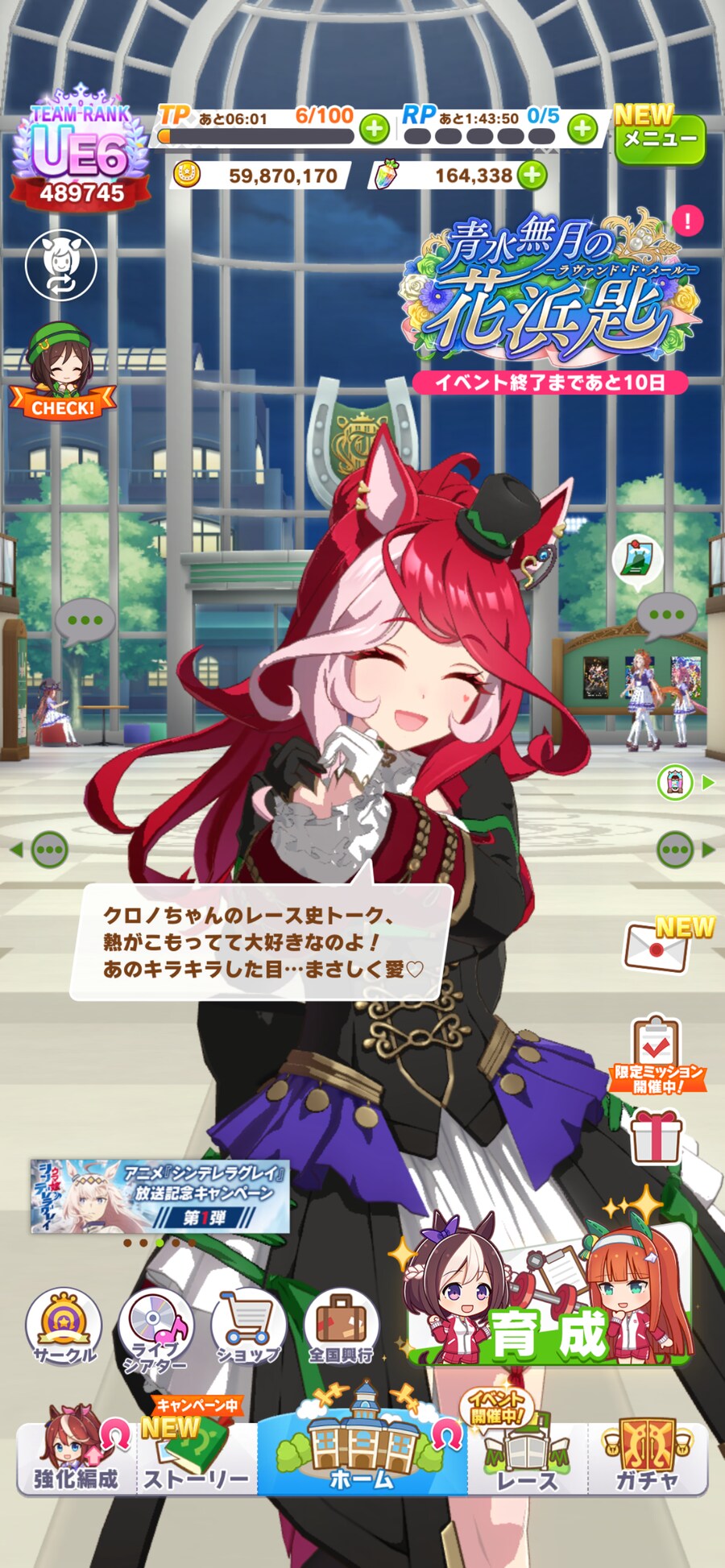
Task: Open 全国興行
Action: [342, 1326]
